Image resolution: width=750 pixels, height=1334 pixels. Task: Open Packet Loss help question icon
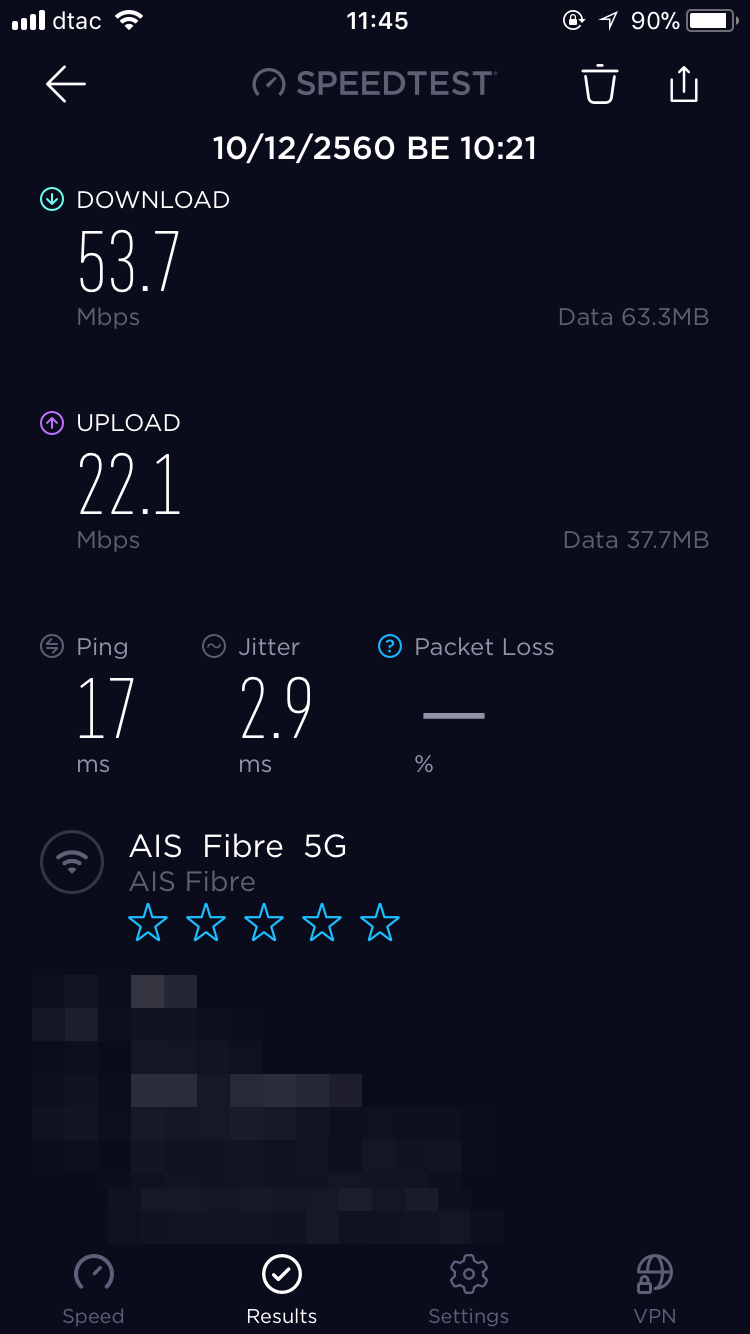point(389,647)
